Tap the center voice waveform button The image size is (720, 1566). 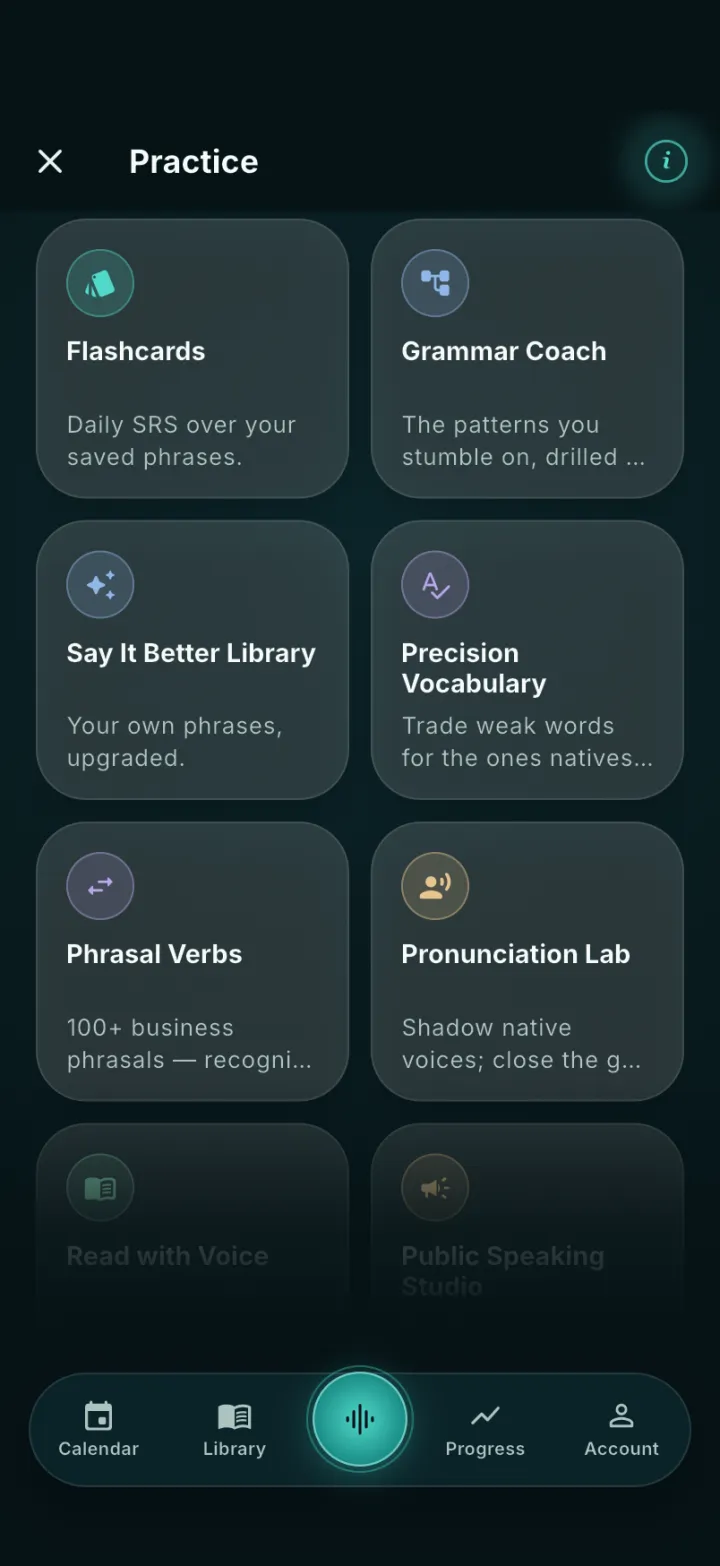[360, 1419]
